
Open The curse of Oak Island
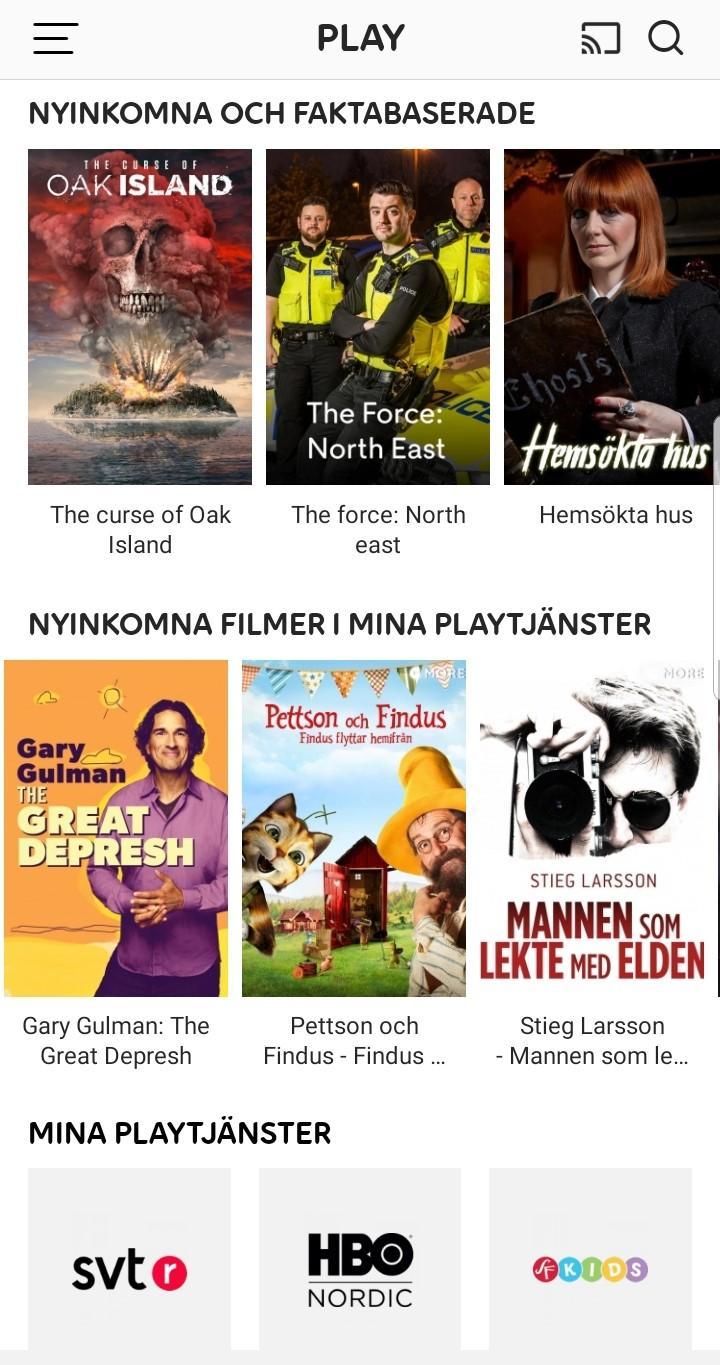(140, 317)
